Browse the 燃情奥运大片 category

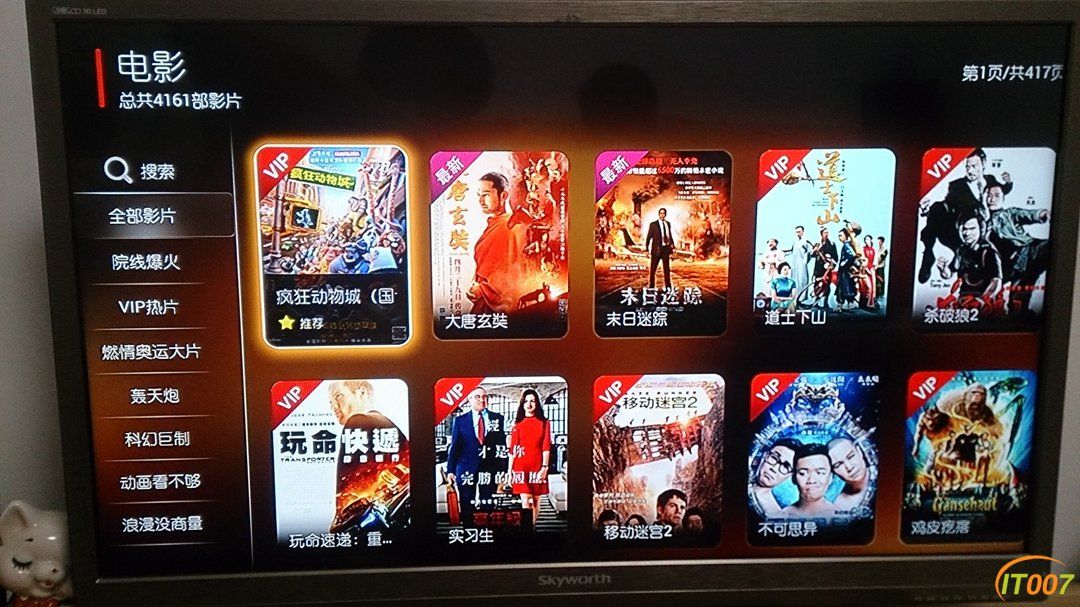tap(151, 351)
